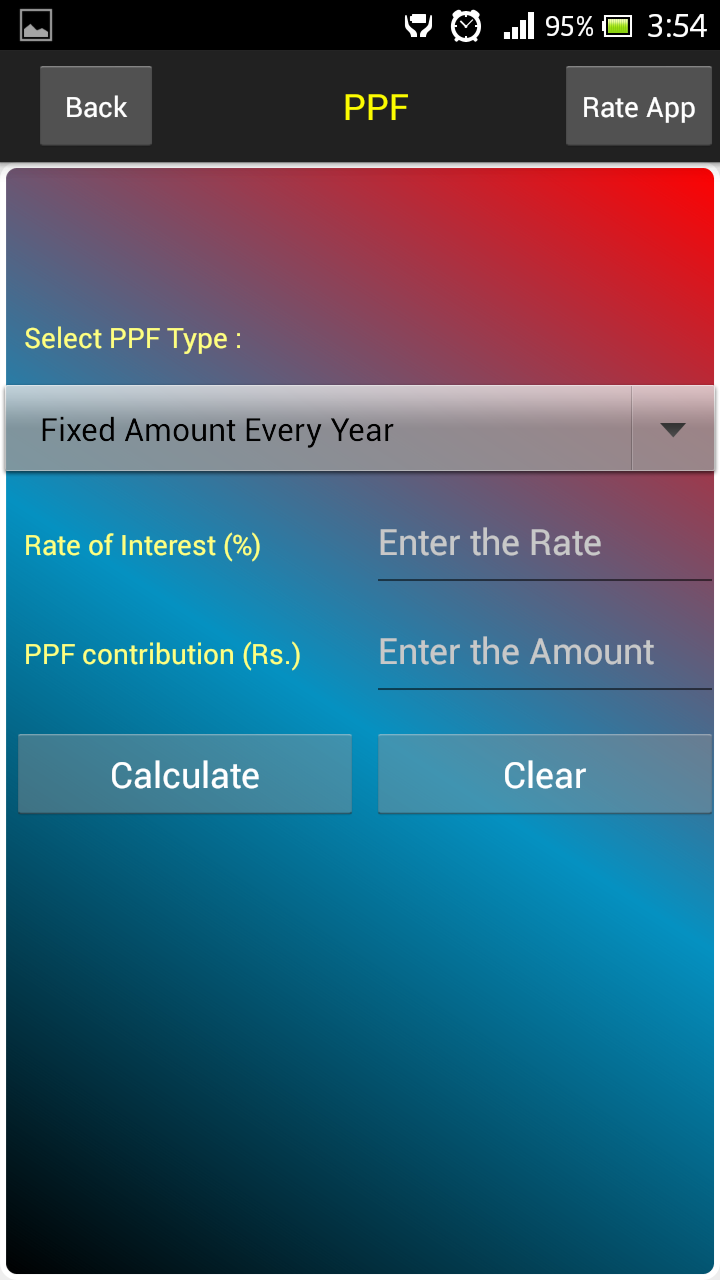
Task: Open the PPF type dropdown arrow
Action: point(674,428)
